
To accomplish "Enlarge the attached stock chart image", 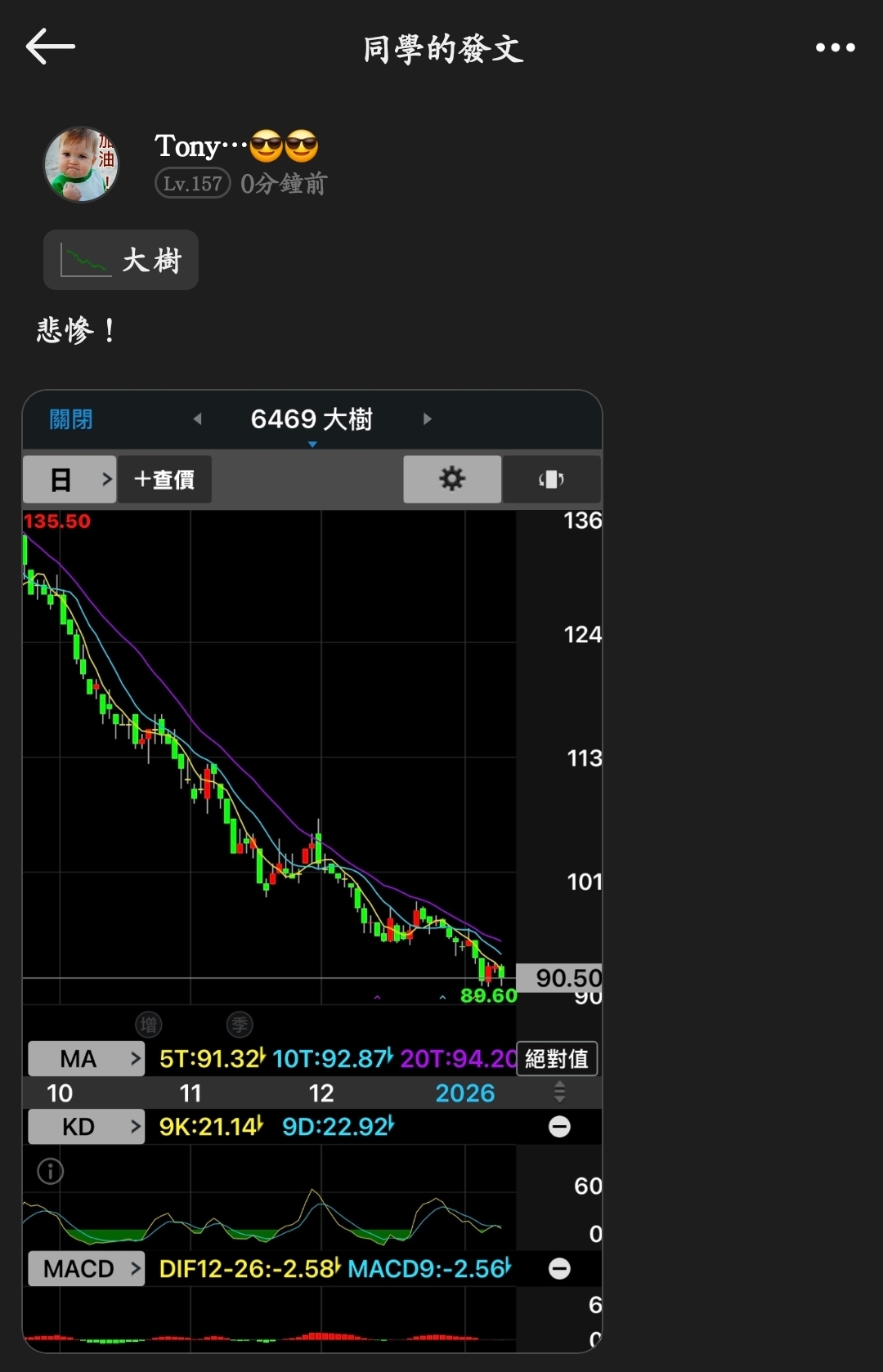I will [312, 870].
